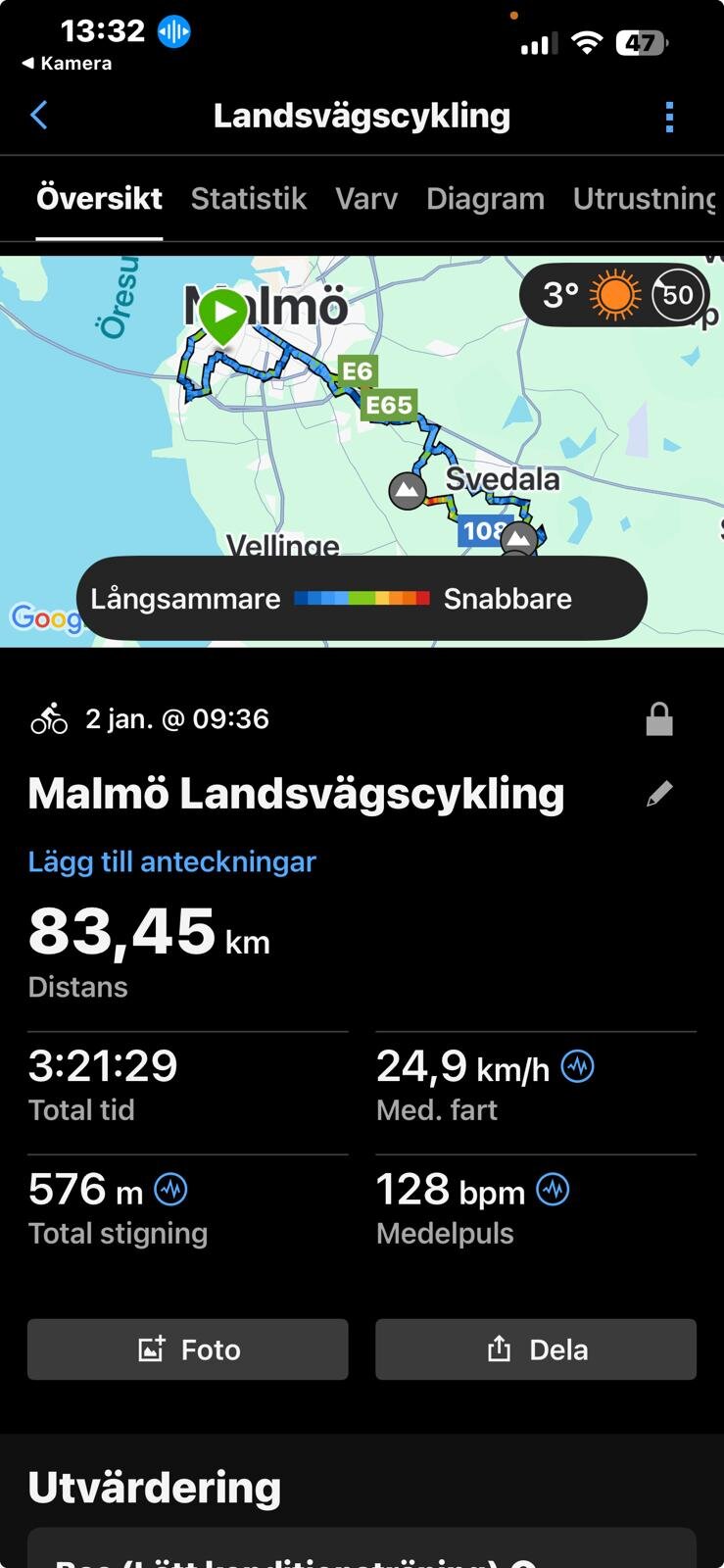Add a photo with the Foto button

tap(188, 1349)
